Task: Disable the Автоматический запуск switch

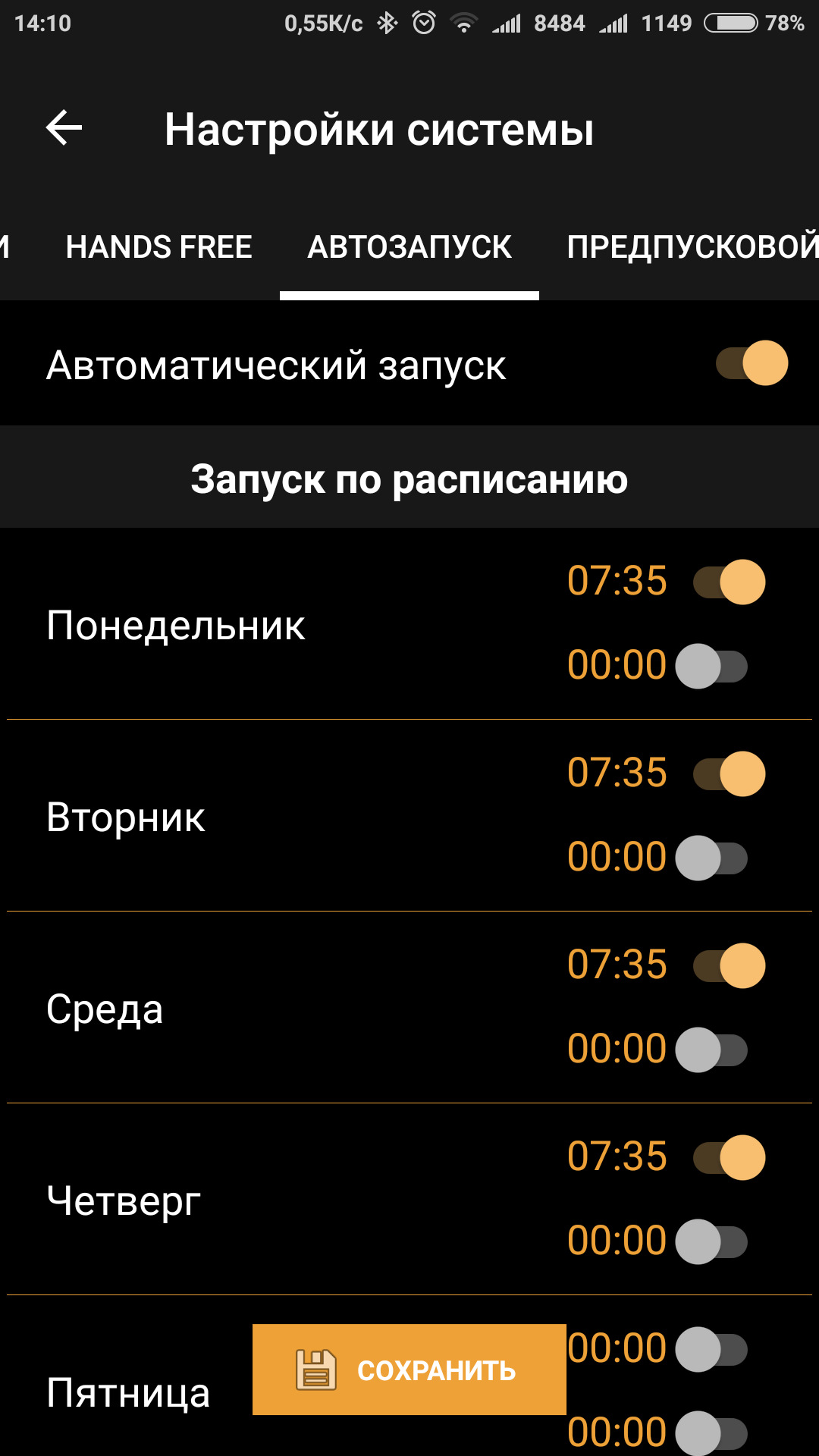Action: [x=752, y=363]
